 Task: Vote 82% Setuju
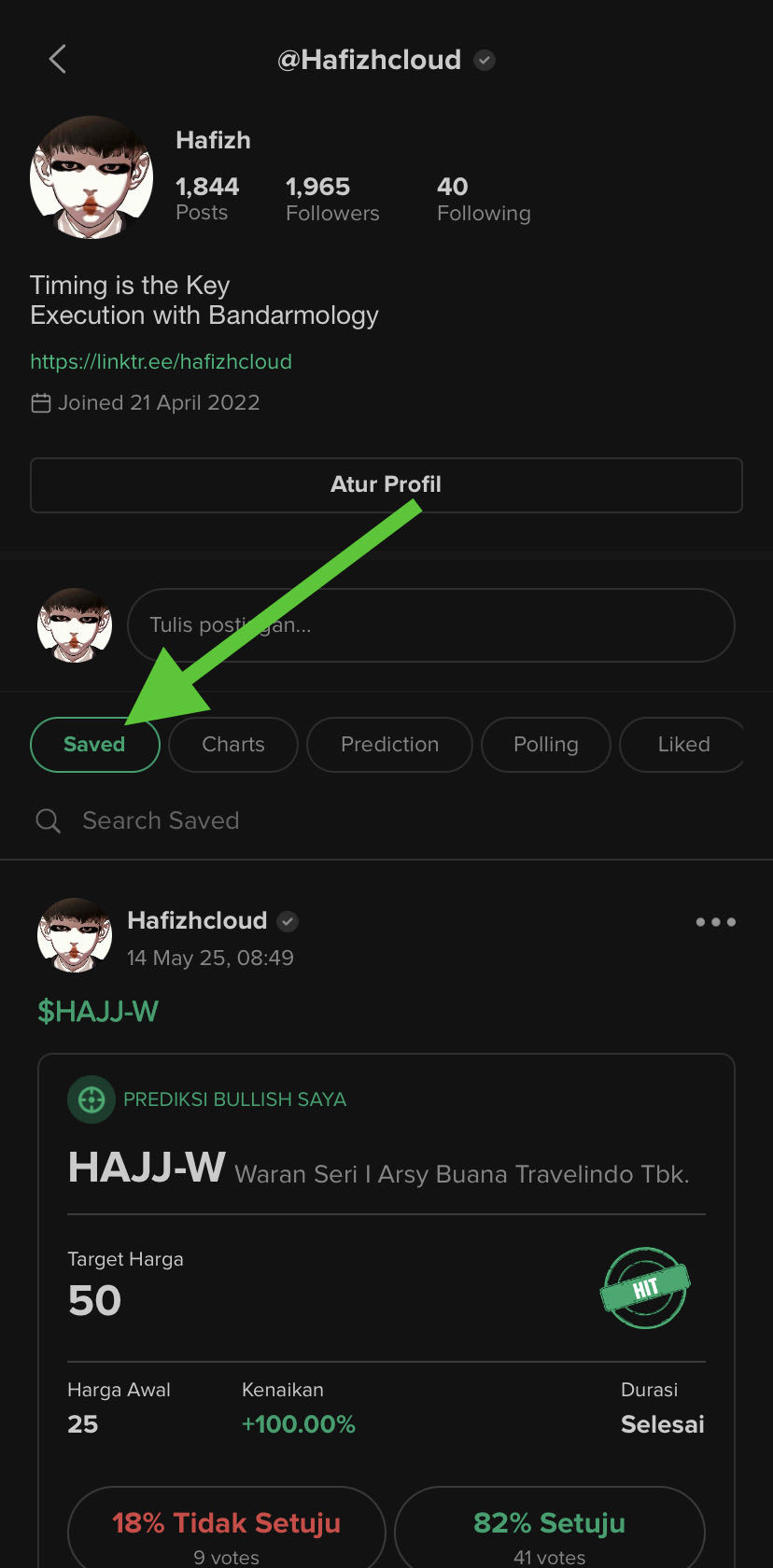[x=549, y=1531]
